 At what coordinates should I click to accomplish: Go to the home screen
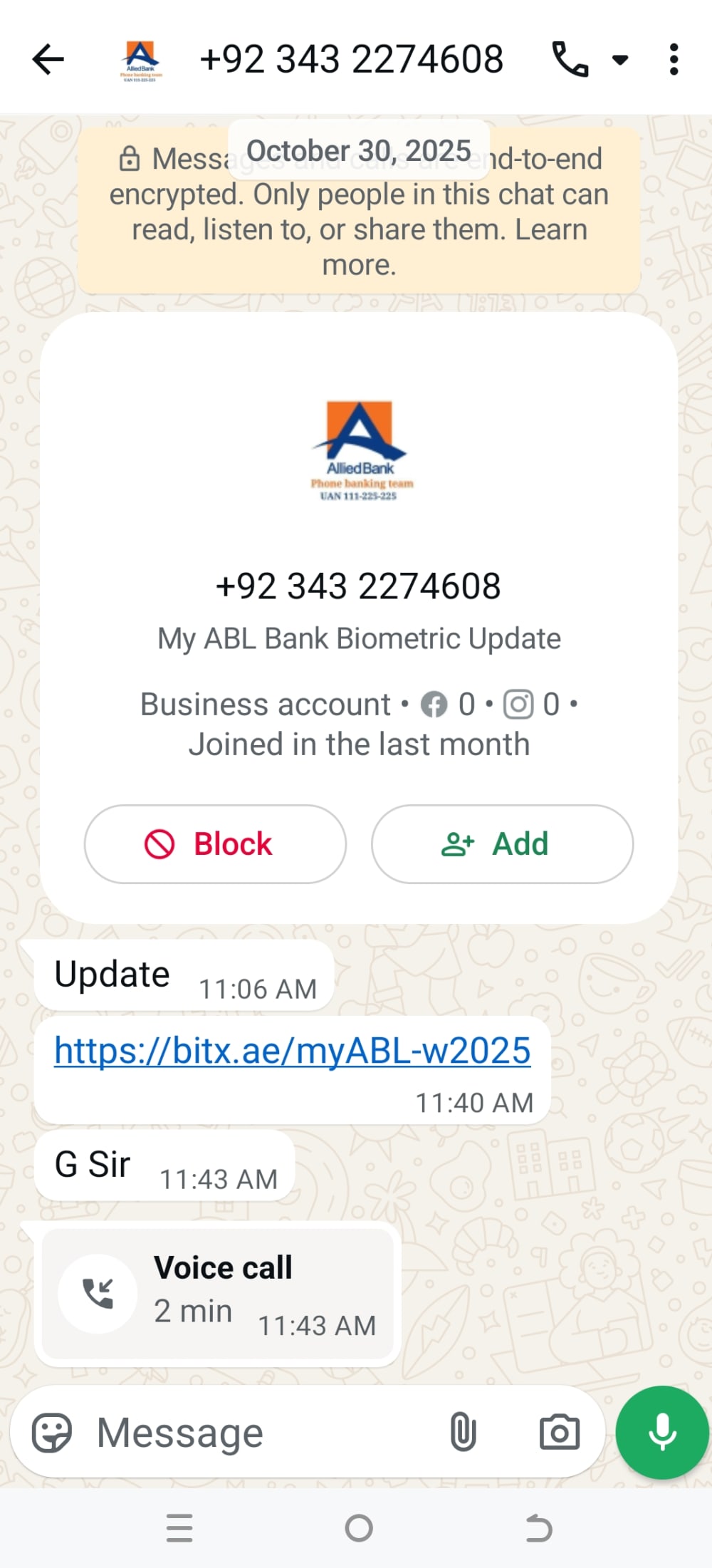tap(359, 1528)
